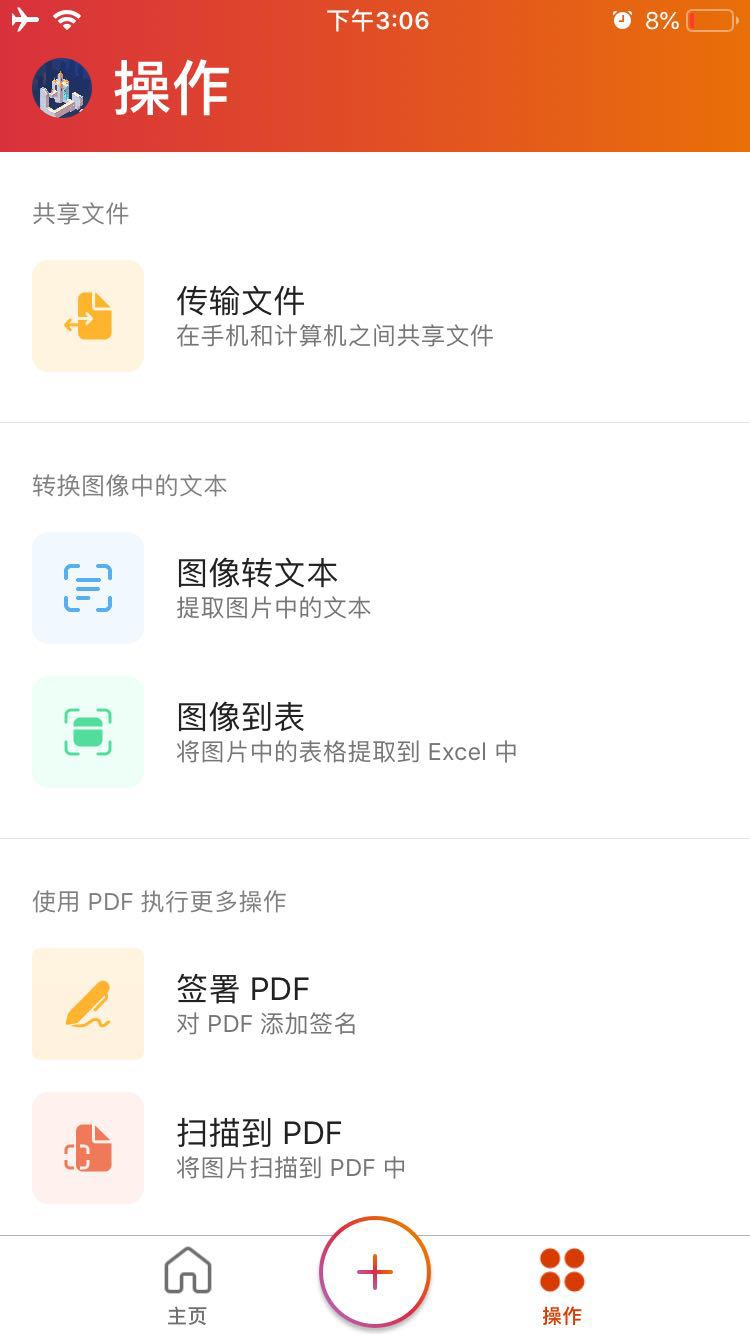Tap the Wi-Fi icon in the status bar
The height and width of the screenshot is (1334, 750).
pyautogui.click(x=66, y=18)
